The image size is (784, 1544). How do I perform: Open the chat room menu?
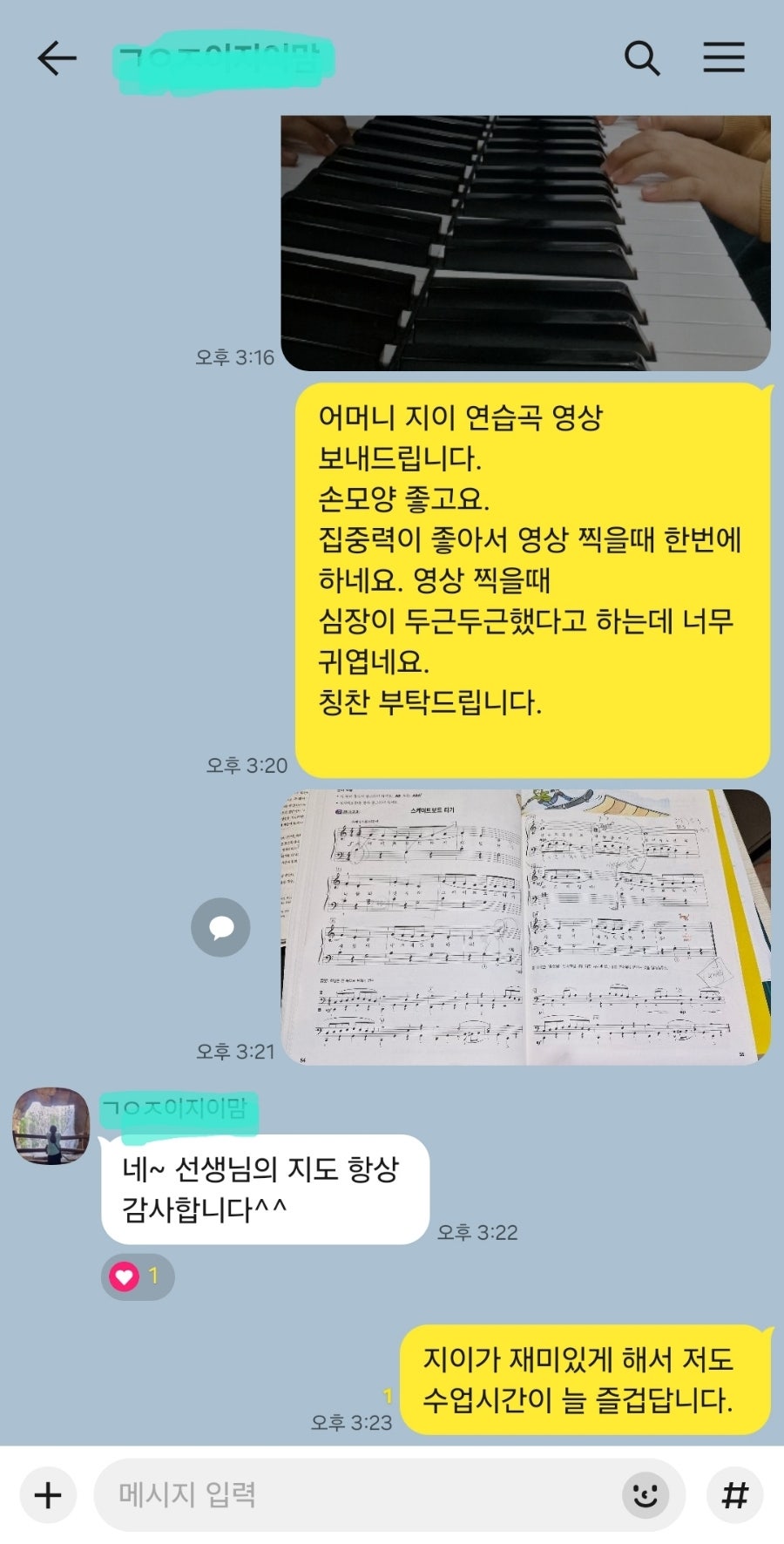(x=723, y=58)
